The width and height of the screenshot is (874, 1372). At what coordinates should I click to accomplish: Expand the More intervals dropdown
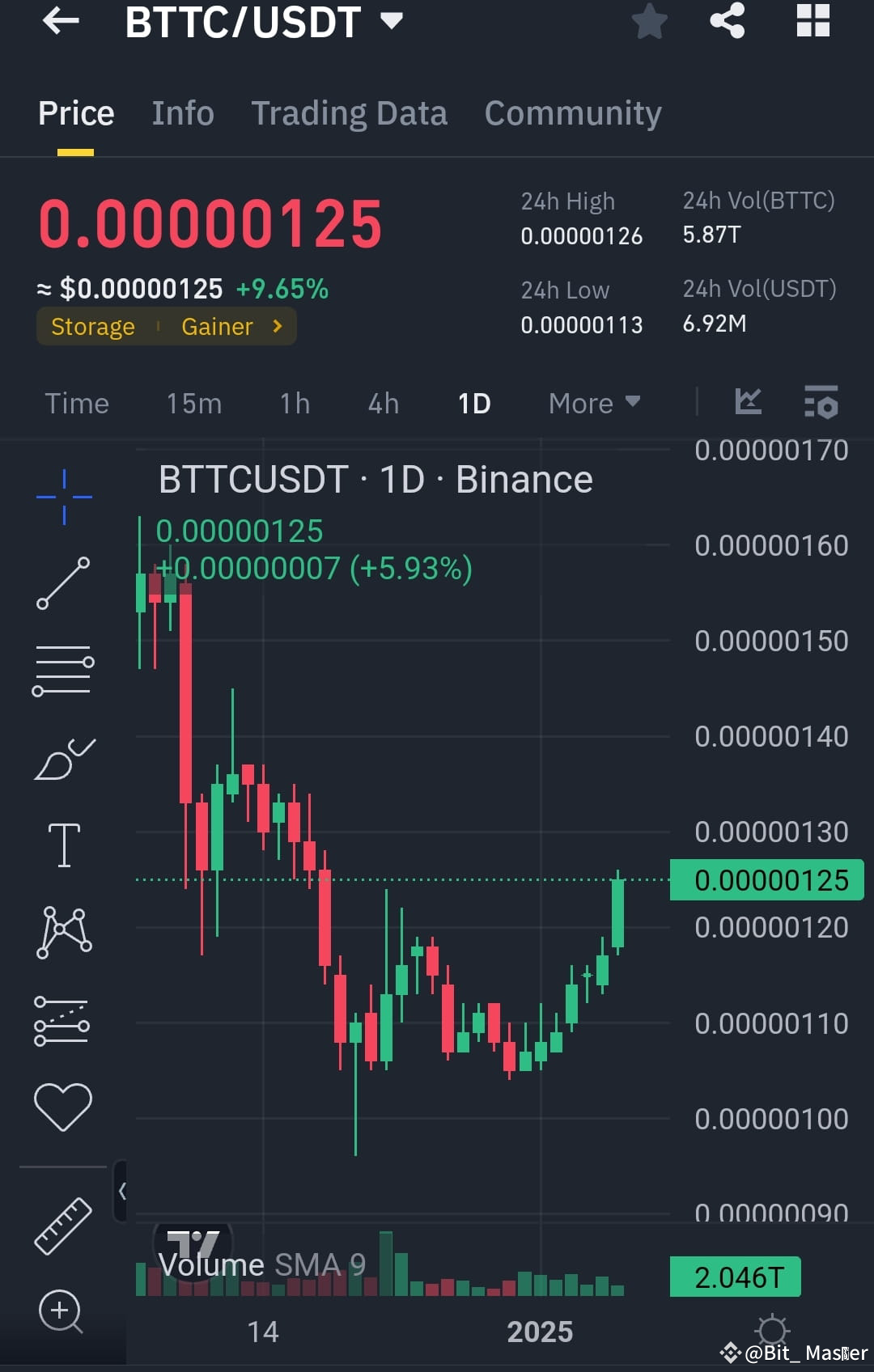[593, 402]
